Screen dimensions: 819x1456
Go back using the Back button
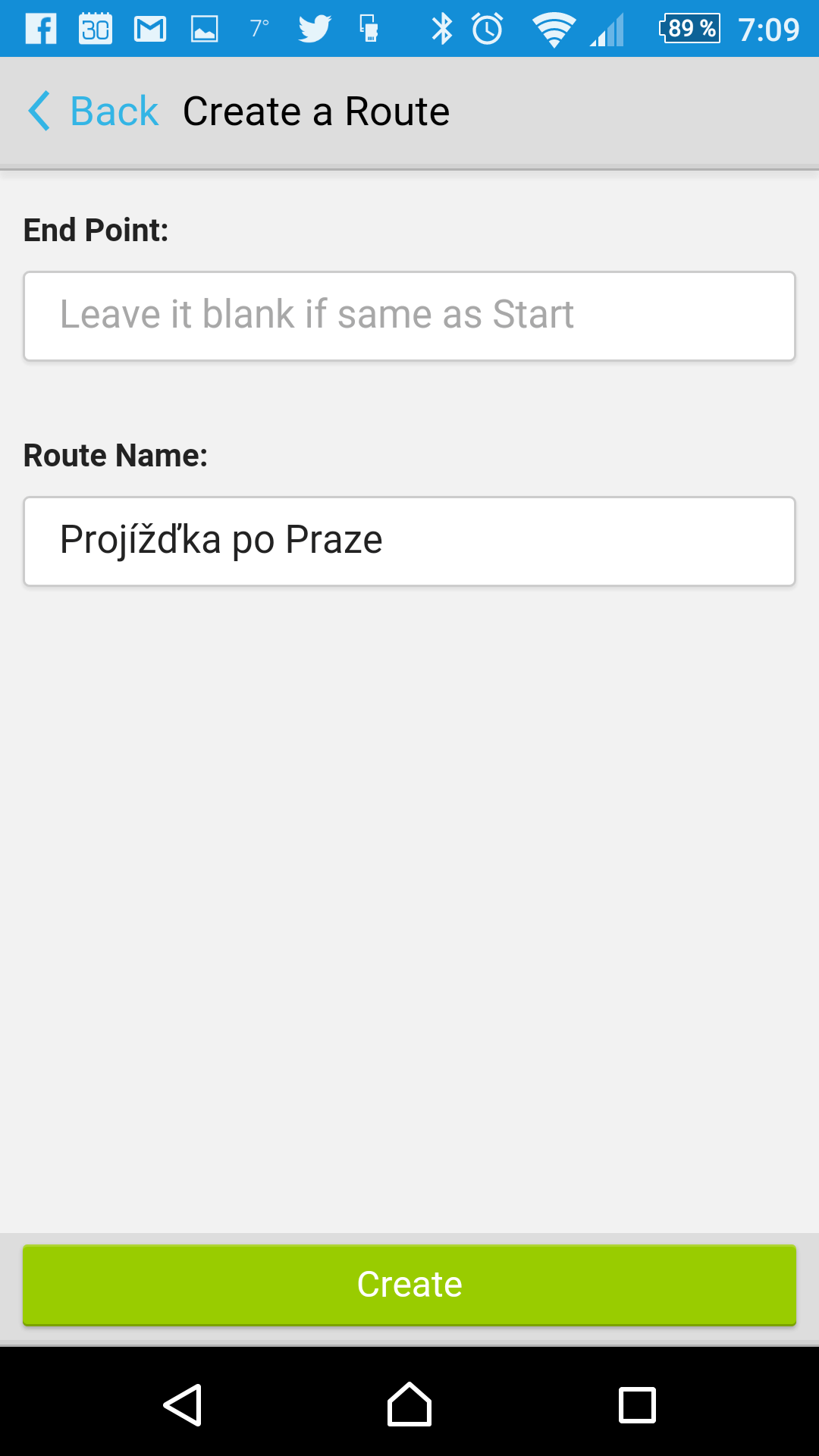pyautogui.click(x=93, y=111)
